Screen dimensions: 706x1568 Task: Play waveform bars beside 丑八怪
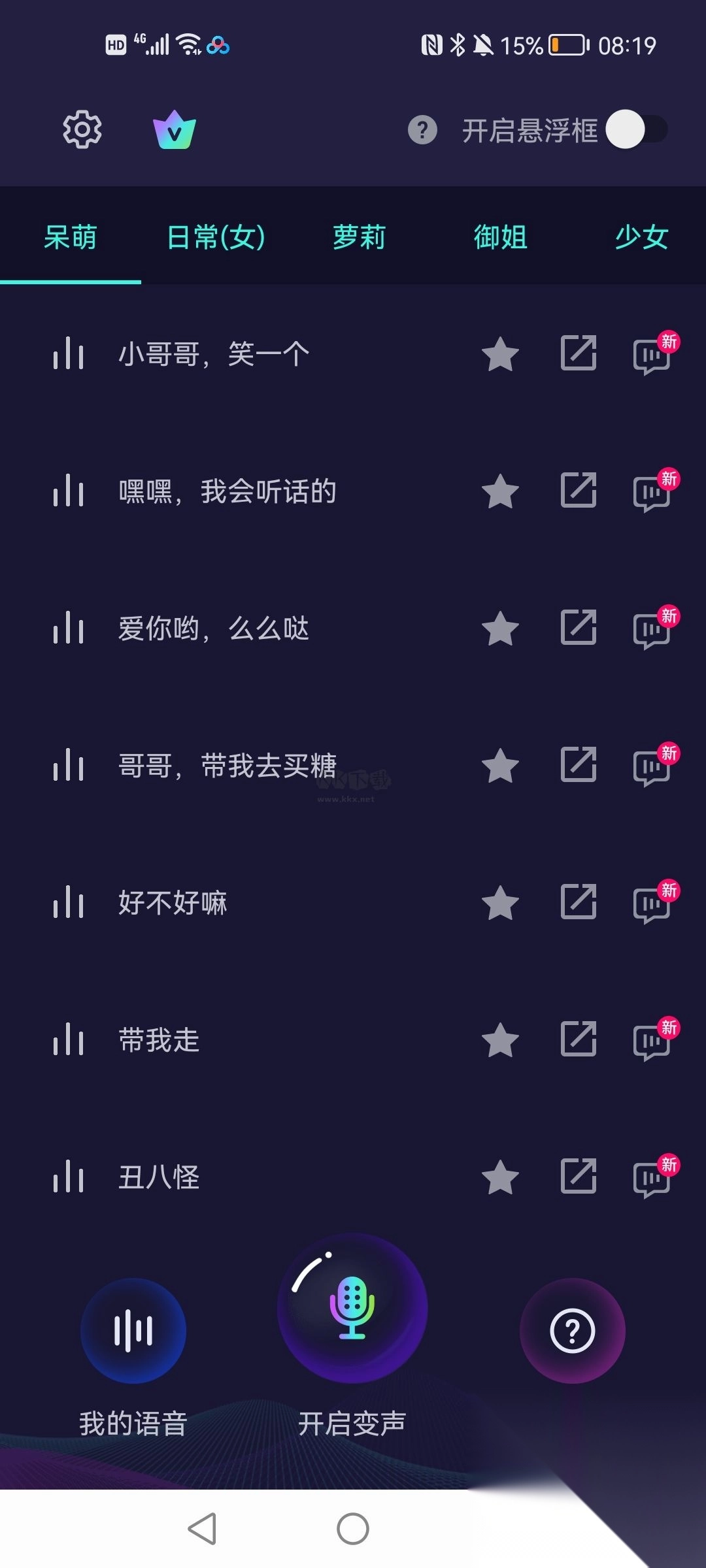click(x=69, y=1178)
